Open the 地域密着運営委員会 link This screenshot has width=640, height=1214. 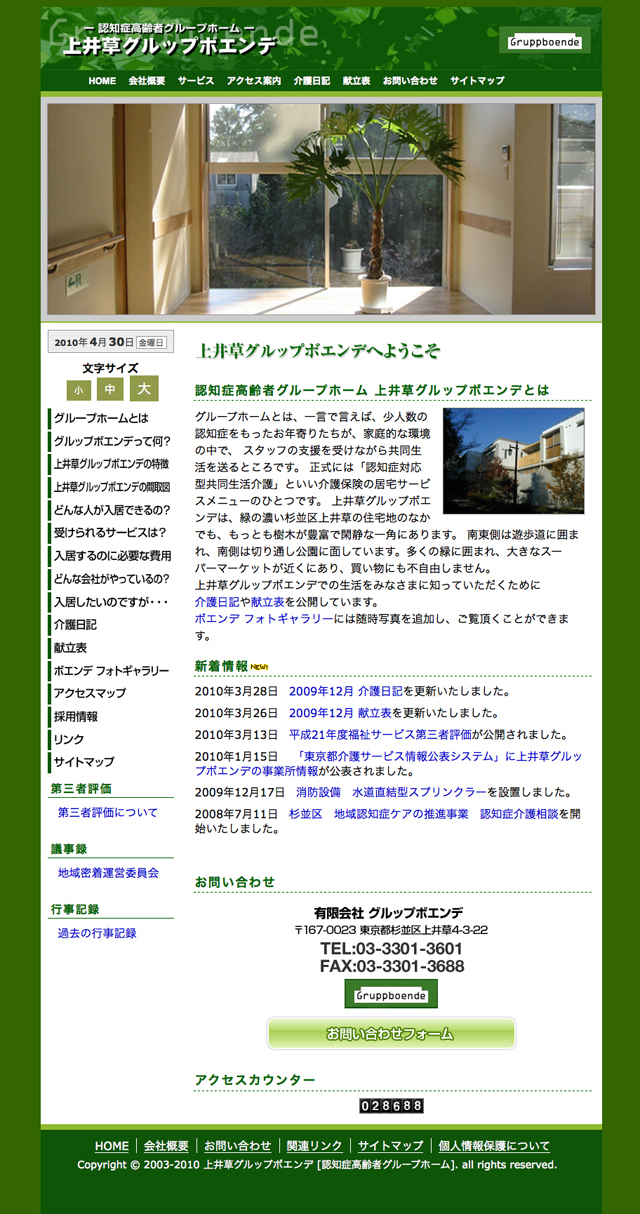tap(108, 873)
